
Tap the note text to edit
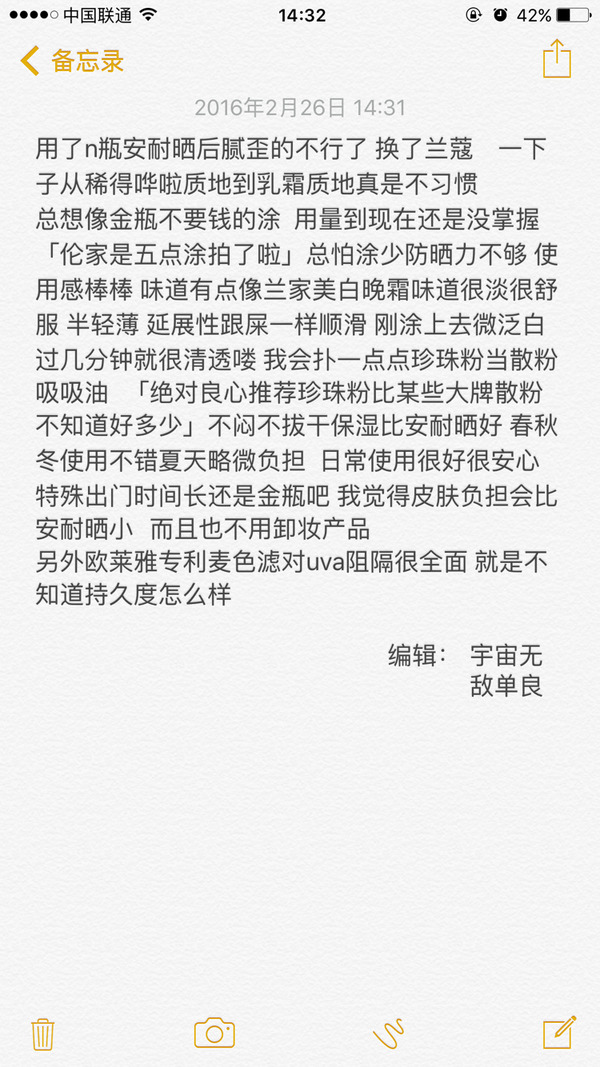[x=297, y=371]
